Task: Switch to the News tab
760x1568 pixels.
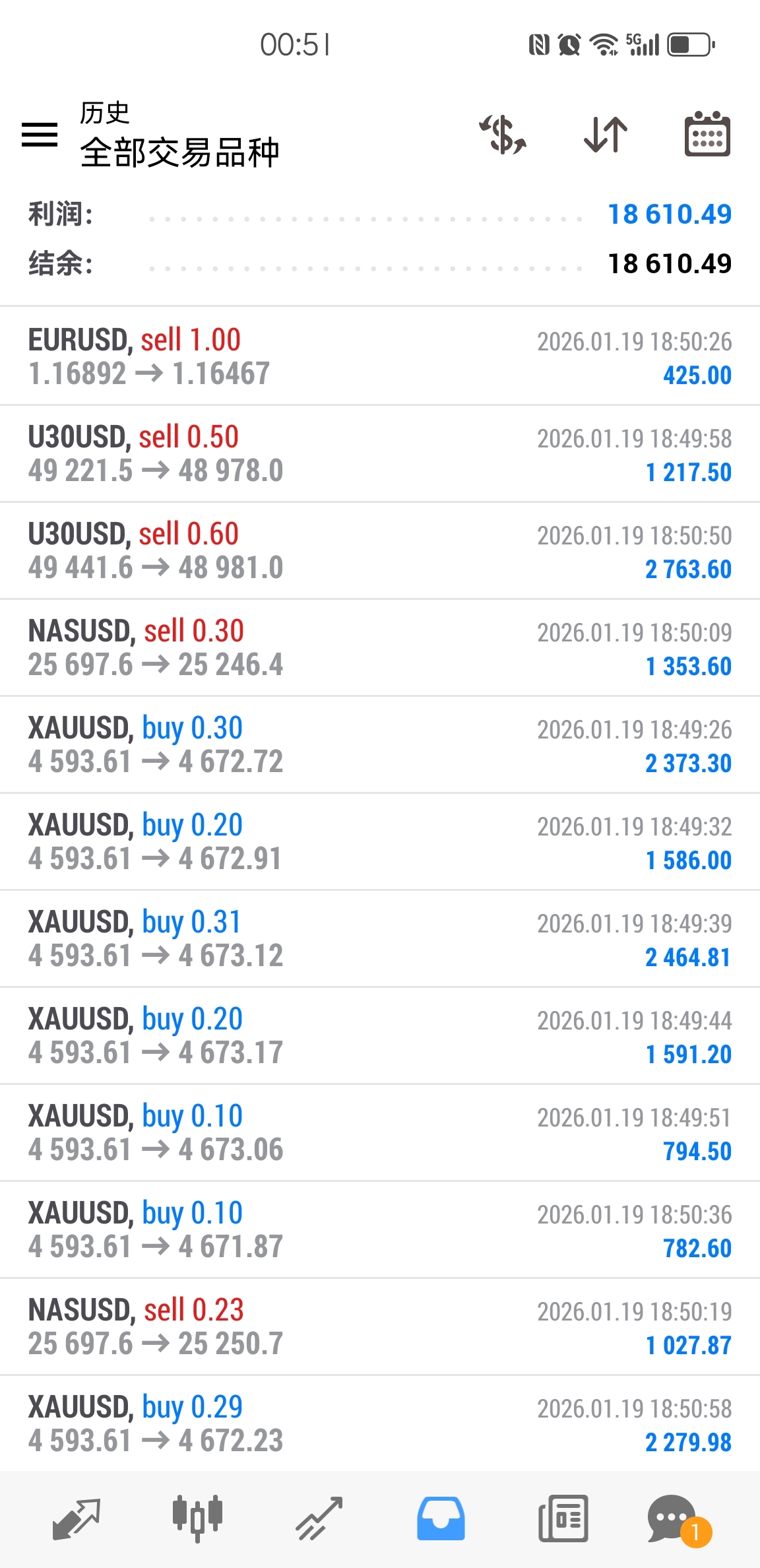Action: (x=563, y=1519)
